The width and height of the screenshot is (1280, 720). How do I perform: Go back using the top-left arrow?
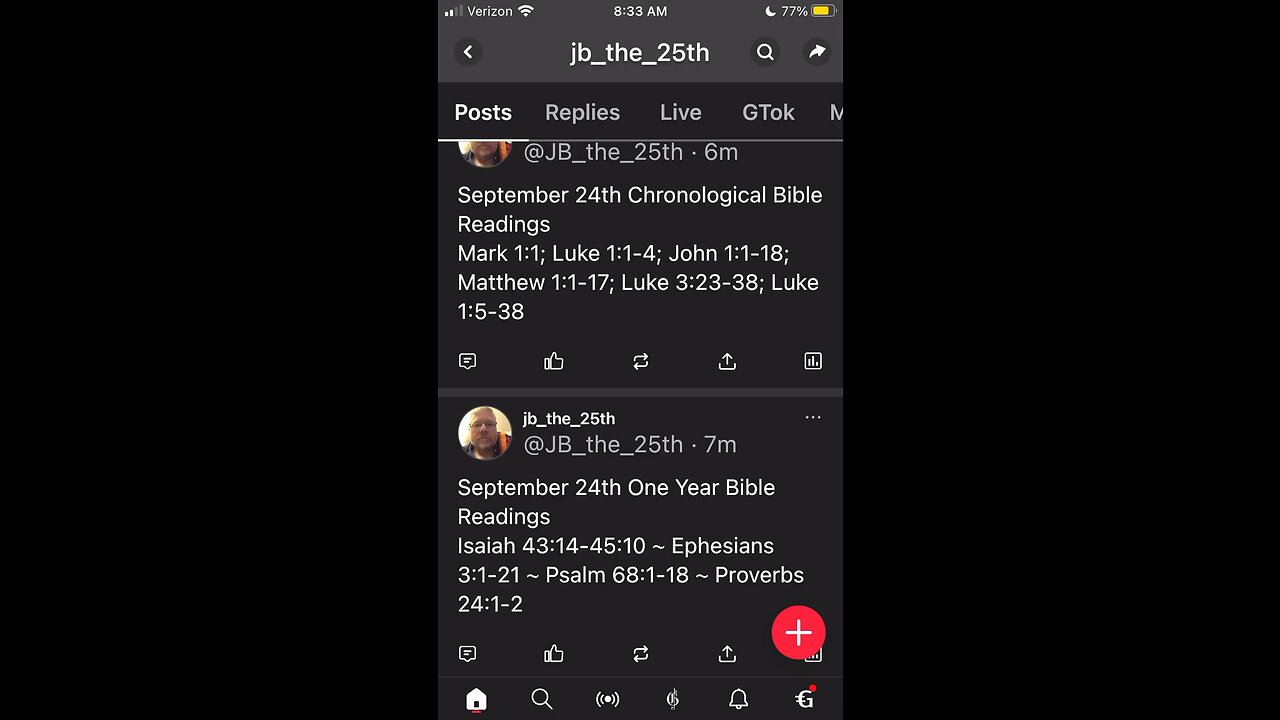(x=468, y=52)
